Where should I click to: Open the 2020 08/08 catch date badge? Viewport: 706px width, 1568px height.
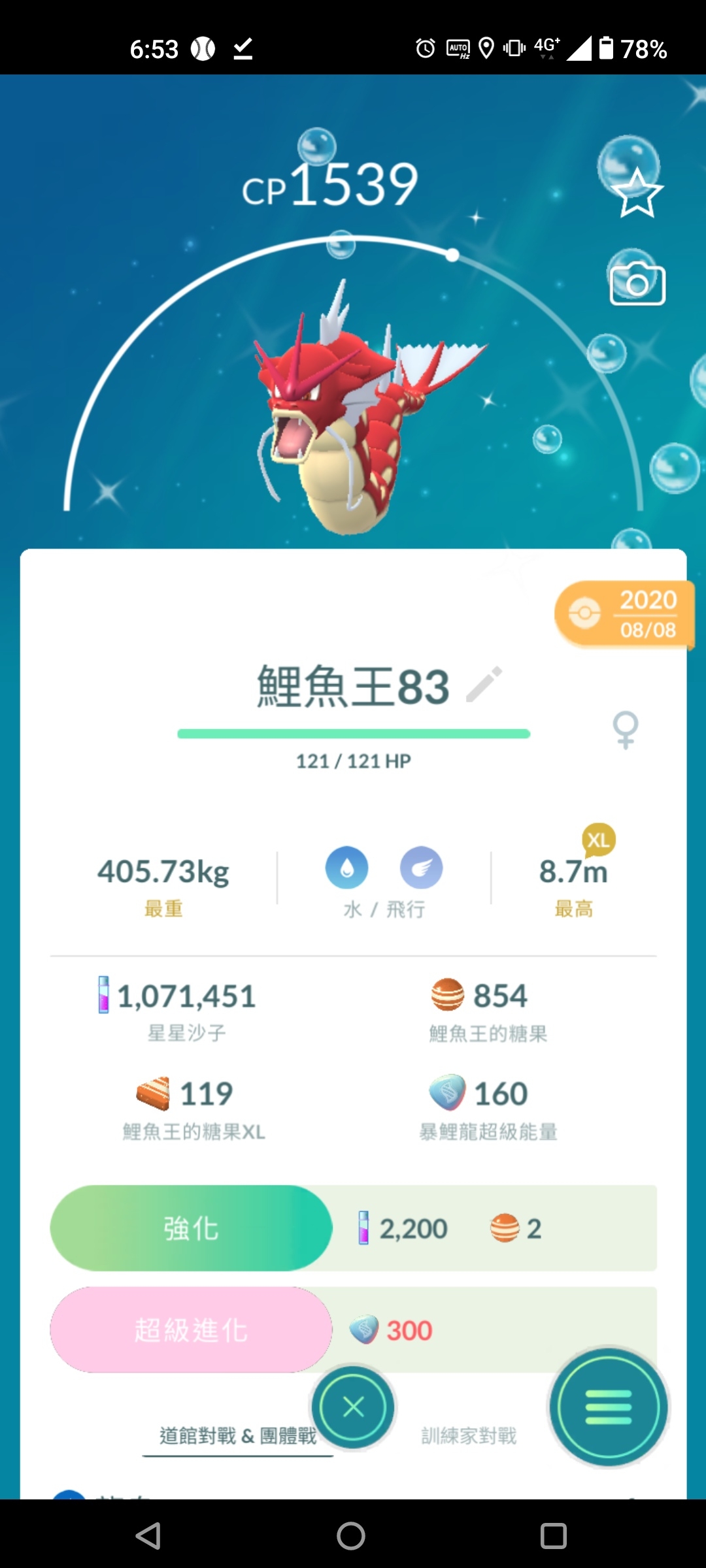click(624, 614)
